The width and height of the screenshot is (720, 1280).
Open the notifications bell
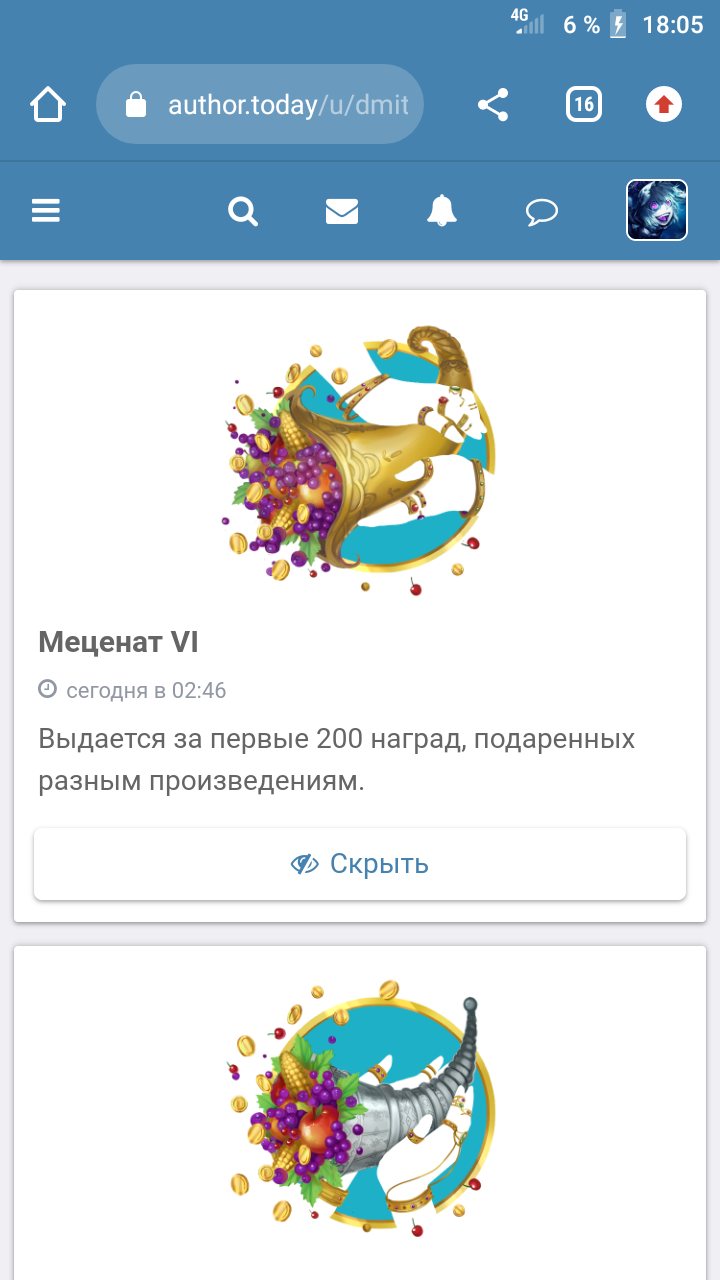pyautogui.click(x=442, y=211)
